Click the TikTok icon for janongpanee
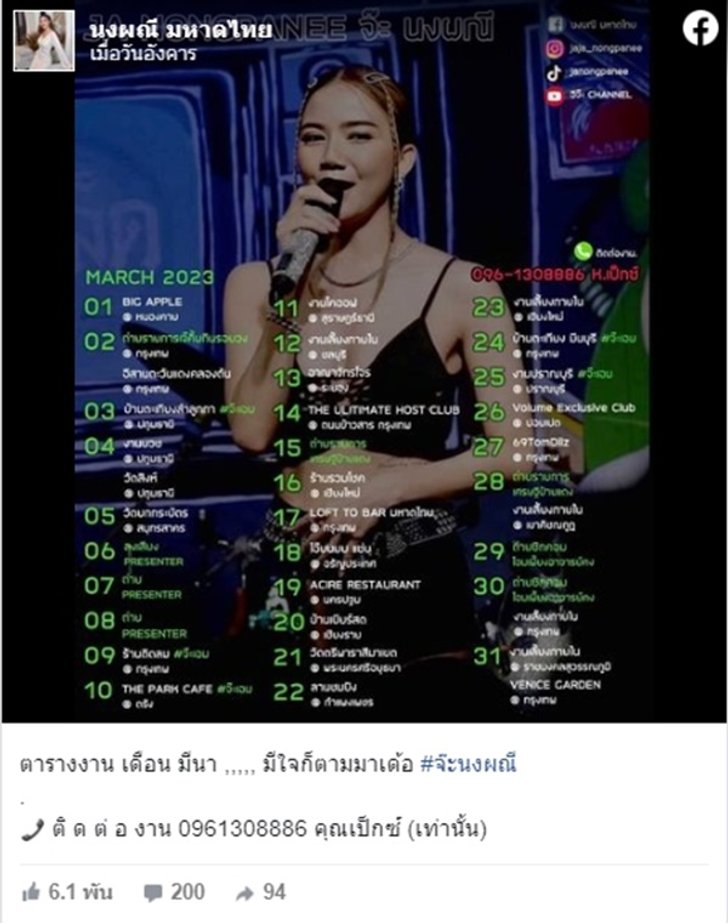This screenshot has width=728, height=923. pos(553,71)
